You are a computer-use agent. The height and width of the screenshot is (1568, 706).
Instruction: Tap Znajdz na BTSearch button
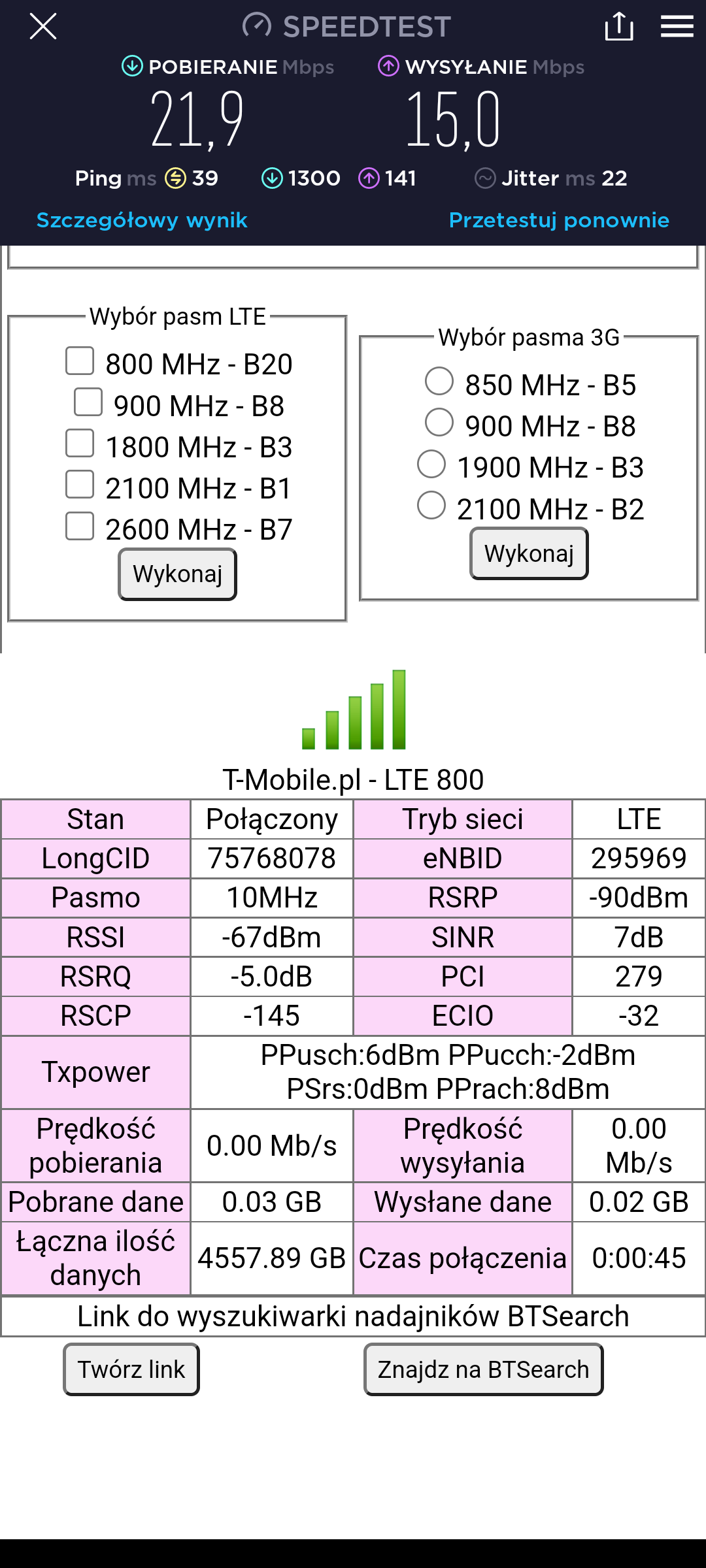coord(483,1369)
